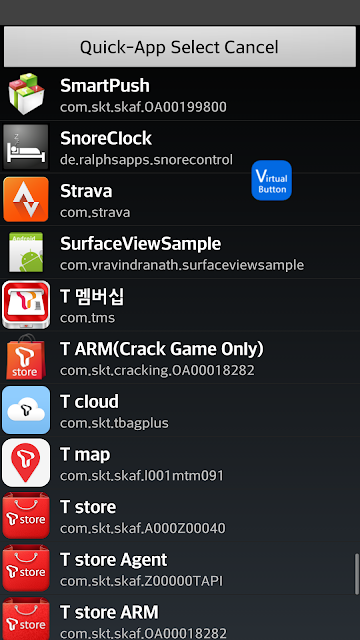
Task: Choose T store Agent
Action: click(x=180, y=568)
